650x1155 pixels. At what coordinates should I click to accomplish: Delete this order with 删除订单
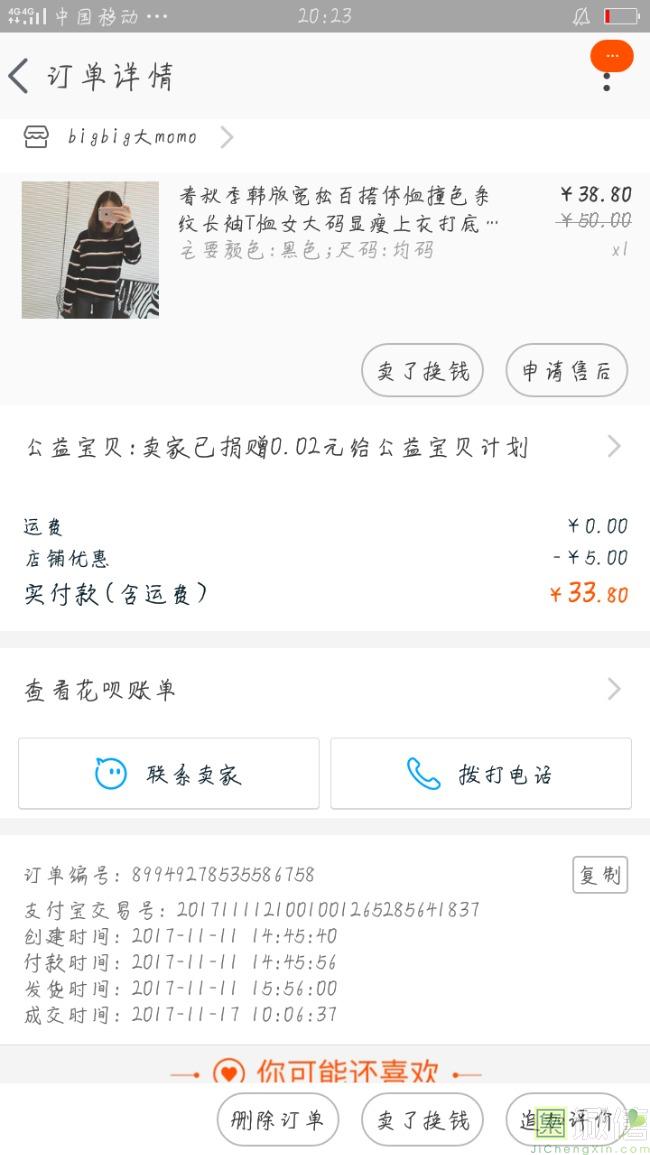[x=277, y=1119]
